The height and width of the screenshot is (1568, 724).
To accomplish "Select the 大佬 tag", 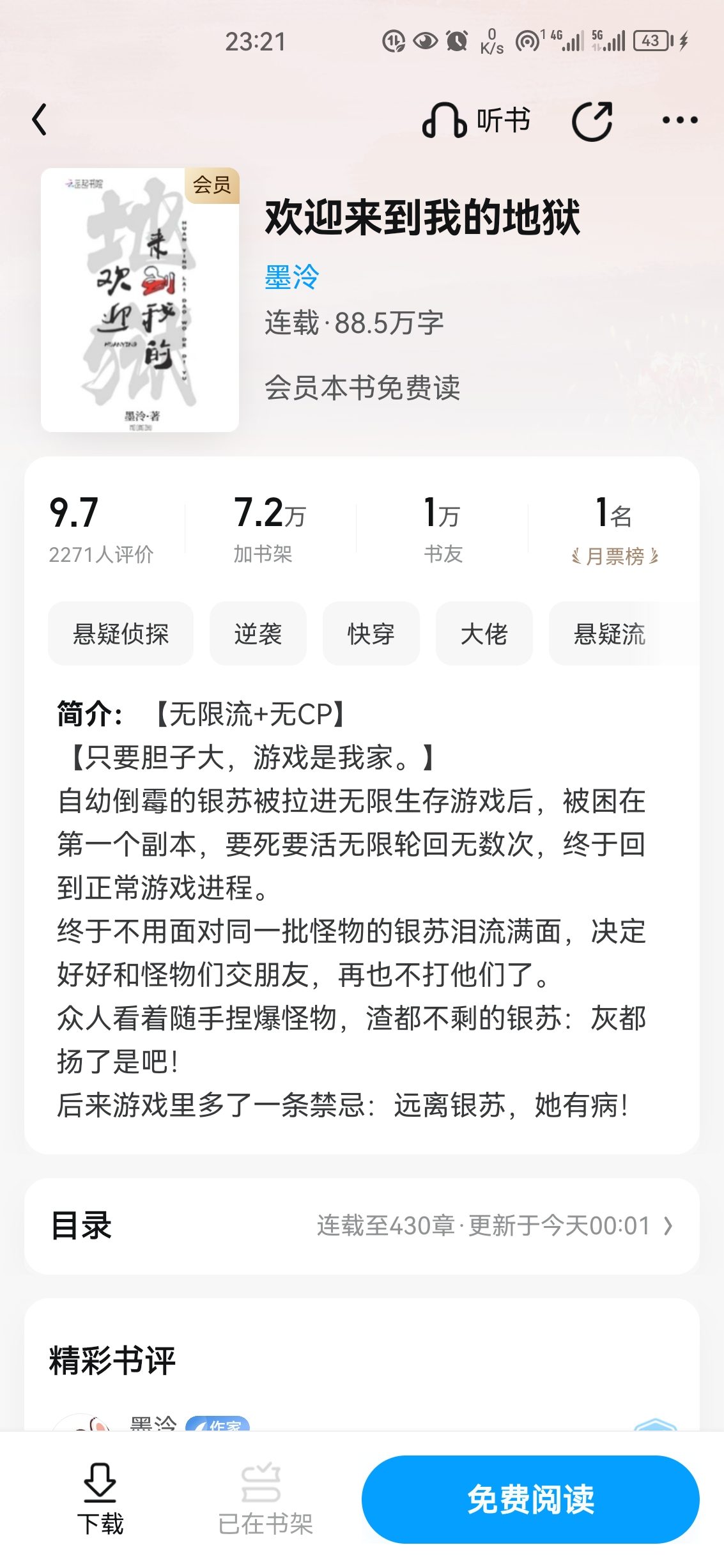I will tap(484, 633).
